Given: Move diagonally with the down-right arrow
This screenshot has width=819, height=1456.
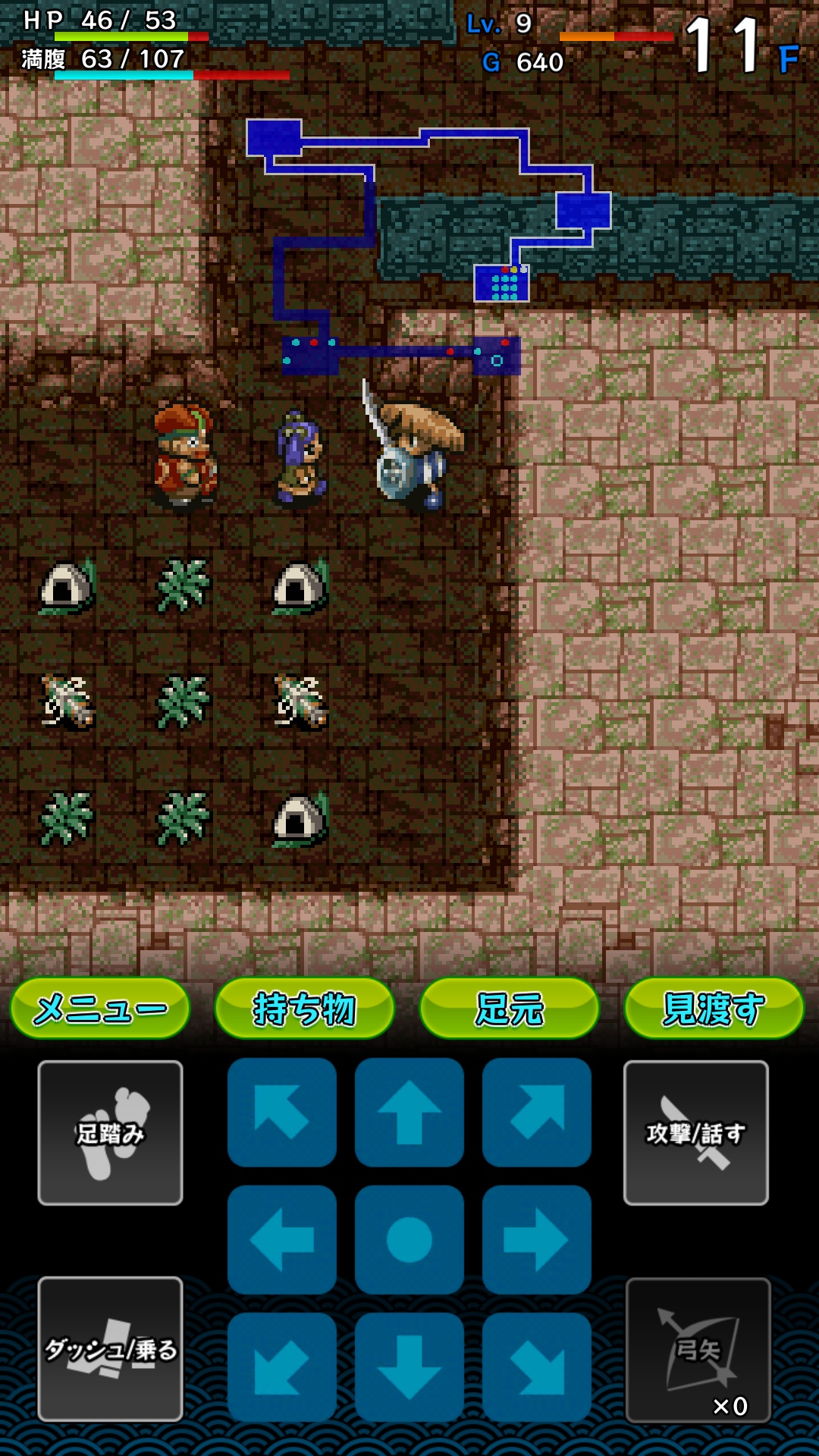Looking at the screenshot, I should tap(537, 1367).
